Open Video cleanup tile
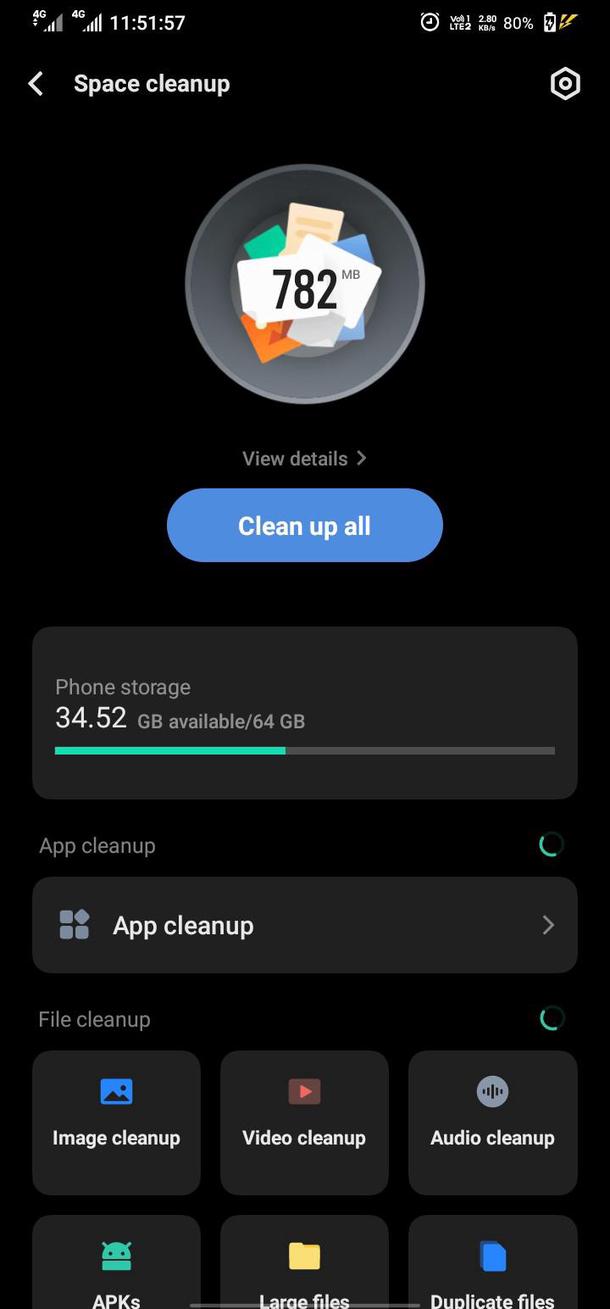Screen dimensions: 610x1309 pyautogui.click(x=304, y=1121)
